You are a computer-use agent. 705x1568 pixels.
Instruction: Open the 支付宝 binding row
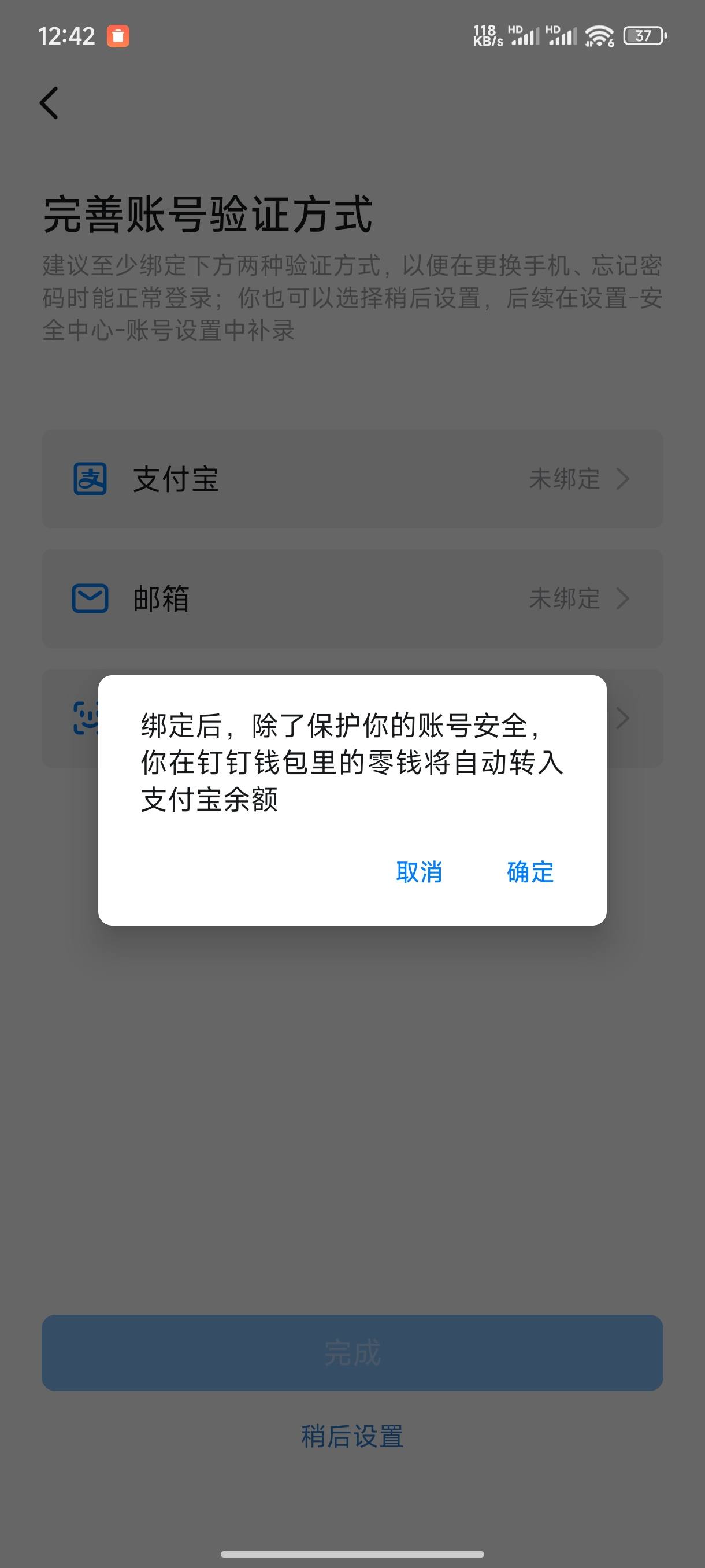pyautogui.click(x=352, y=479)
